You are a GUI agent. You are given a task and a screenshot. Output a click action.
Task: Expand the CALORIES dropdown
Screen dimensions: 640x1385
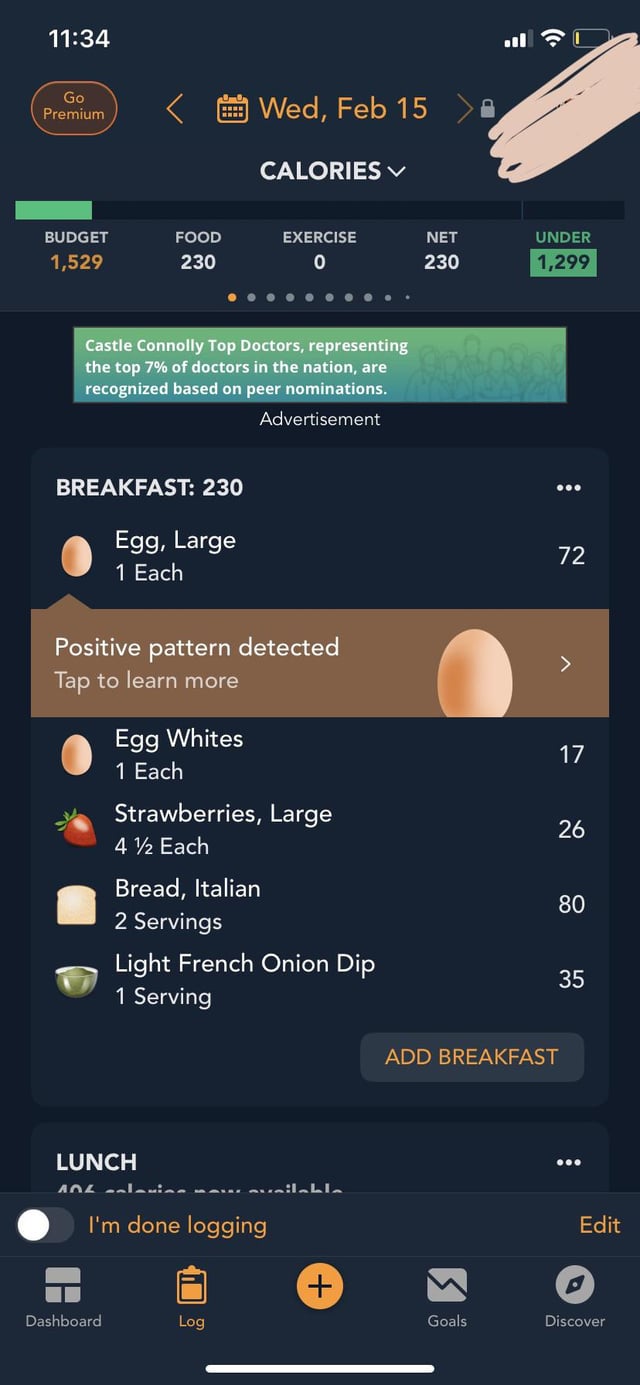coord(332,171)
